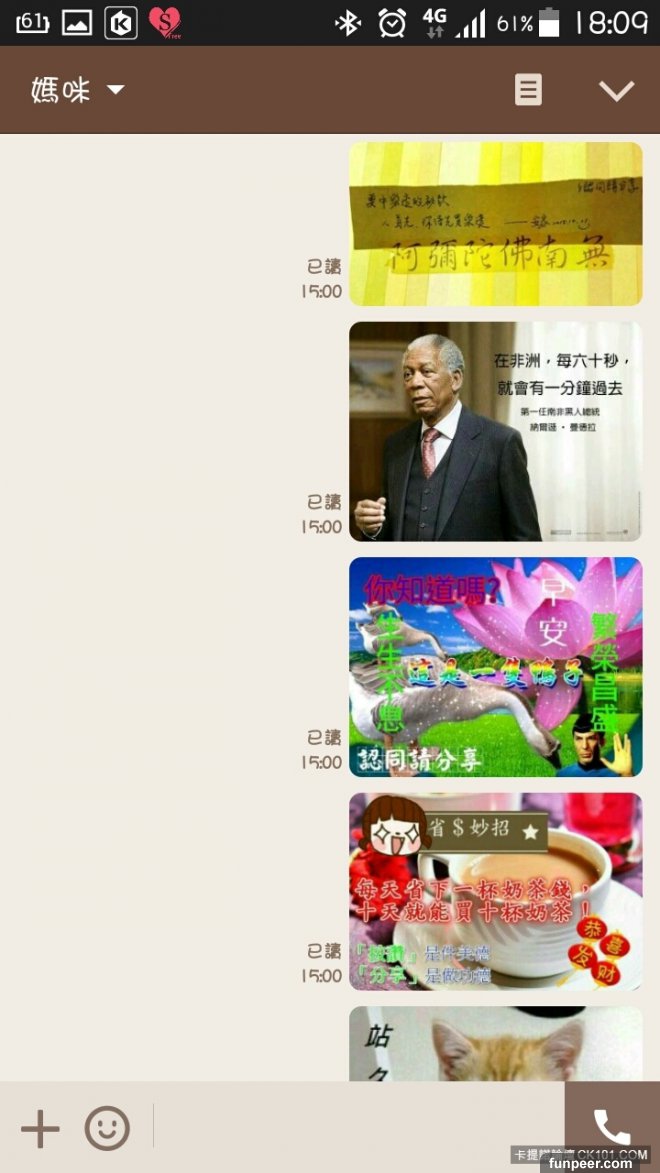Open the notes icon in the header
The image size is (660, 1173).
[x=528, y=90]
